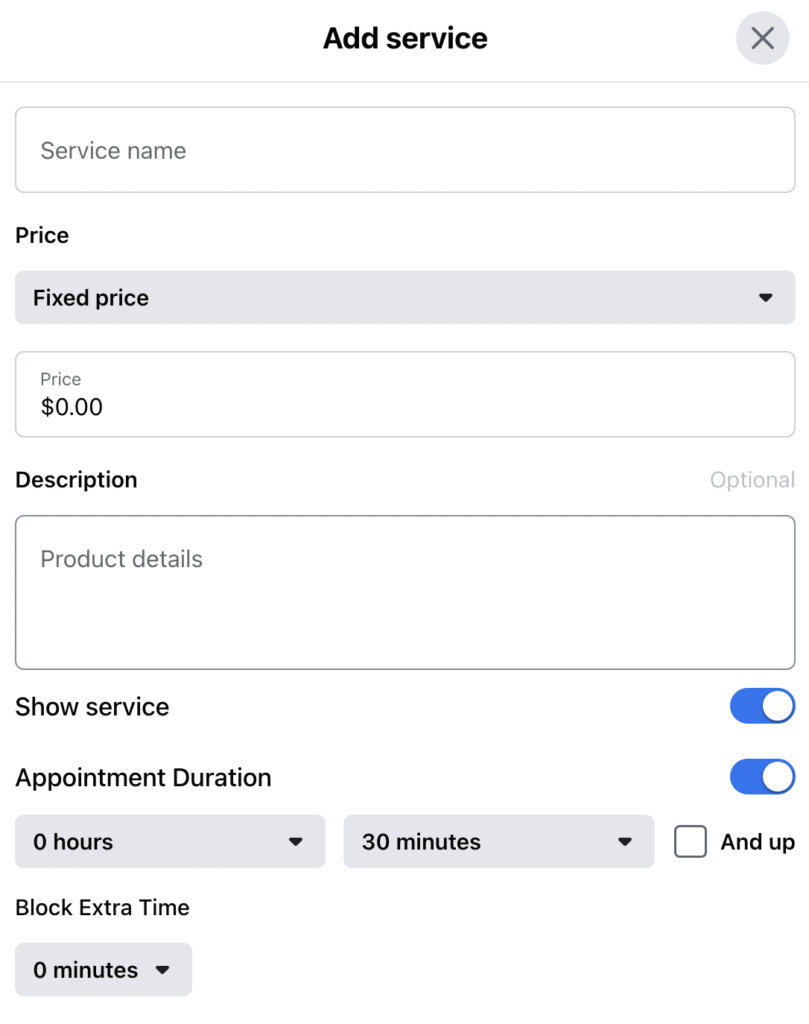Turn off Appointment Duration
This screenshot has width=809, height=1024.
(762, 777)
